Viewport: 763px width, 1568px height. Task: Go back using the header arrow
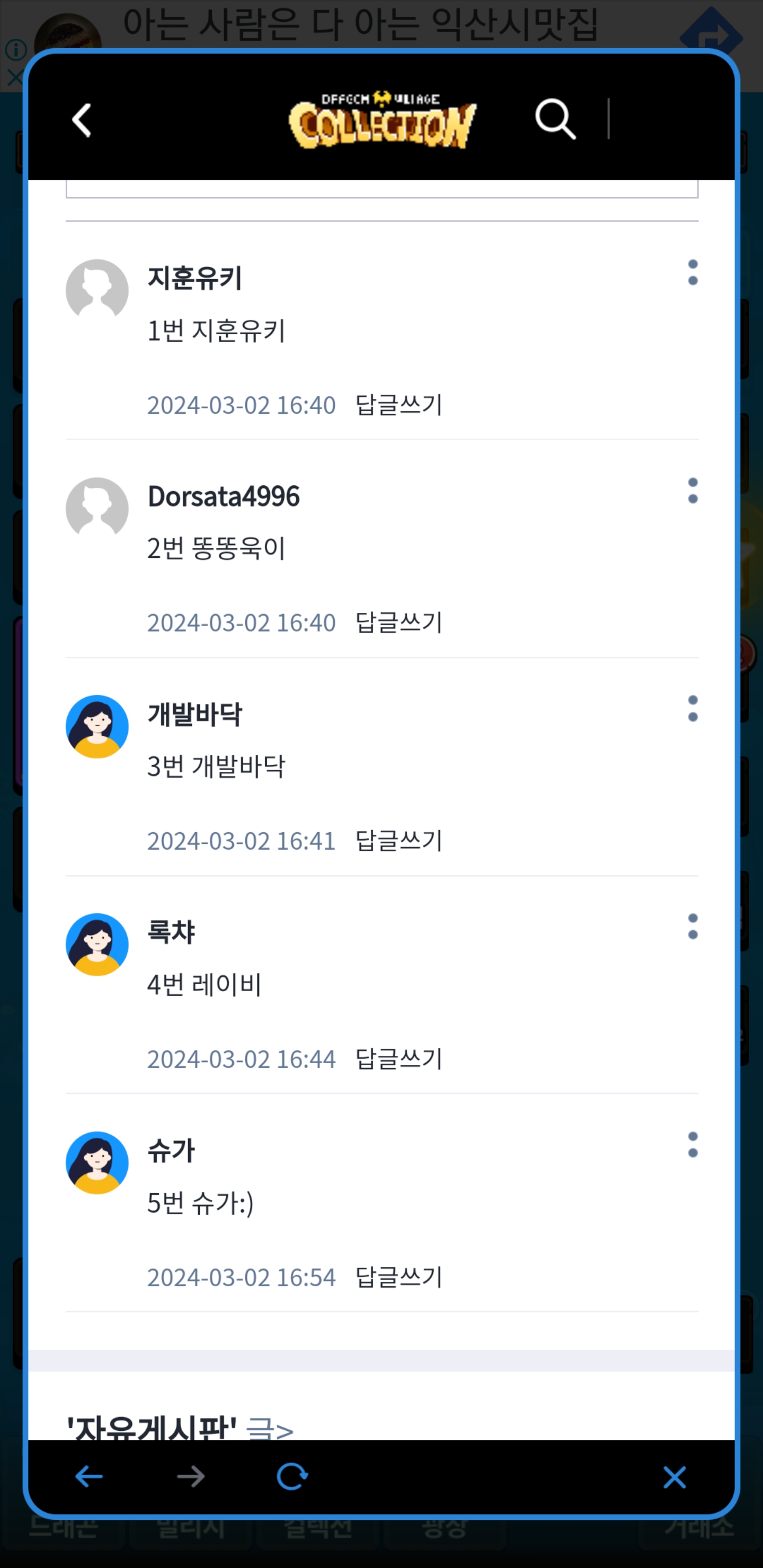tap(82, 120)
